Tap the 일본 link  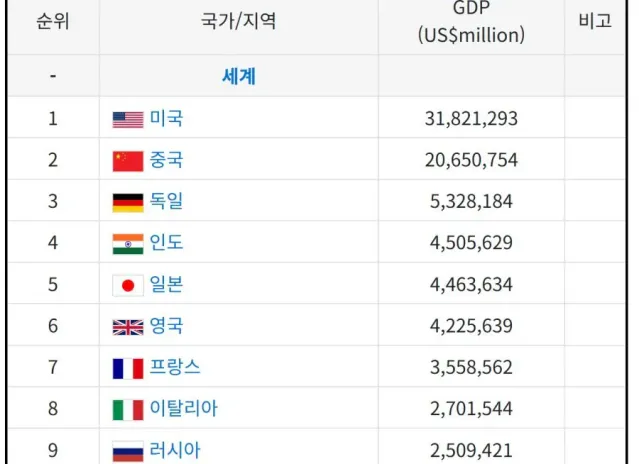click(166, 284)
